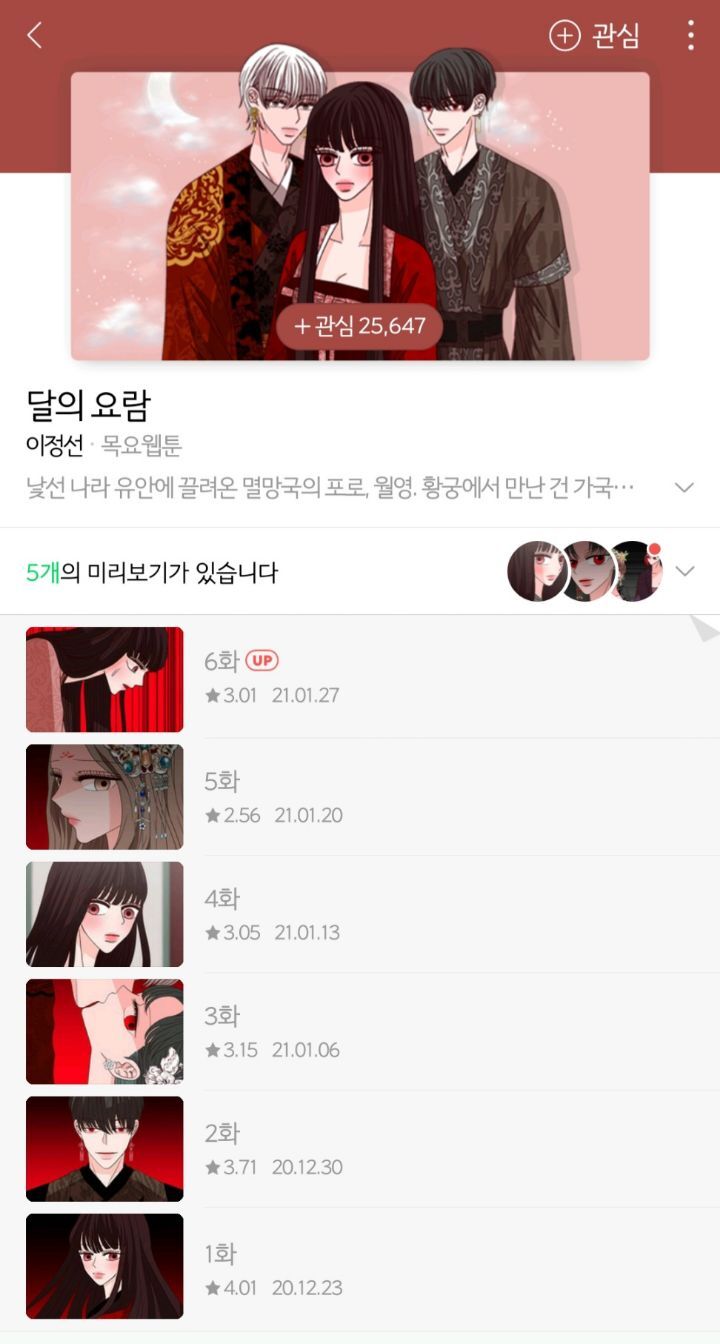
Task: Expand the 5개의 미리보기 preview section
Action: 360,571
